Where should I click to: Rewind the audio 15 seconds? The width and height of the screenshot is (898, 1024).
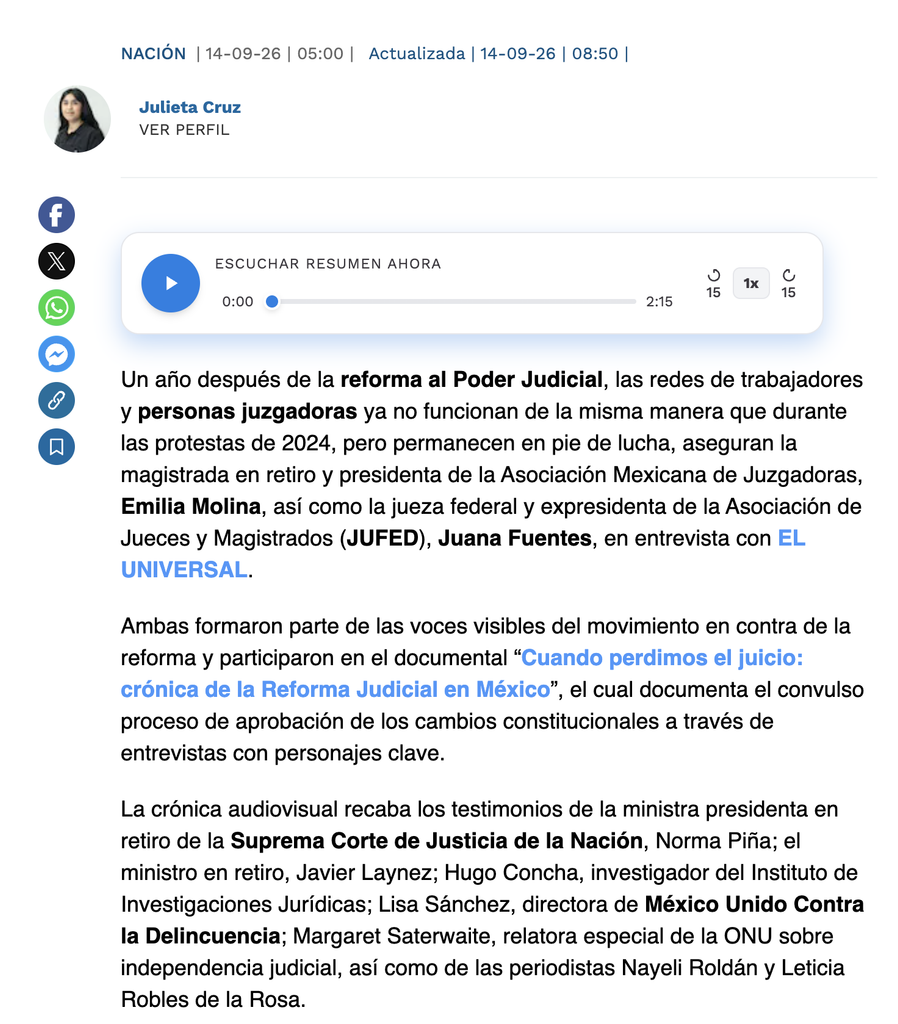pyautogui.click(x=713, y=283)
